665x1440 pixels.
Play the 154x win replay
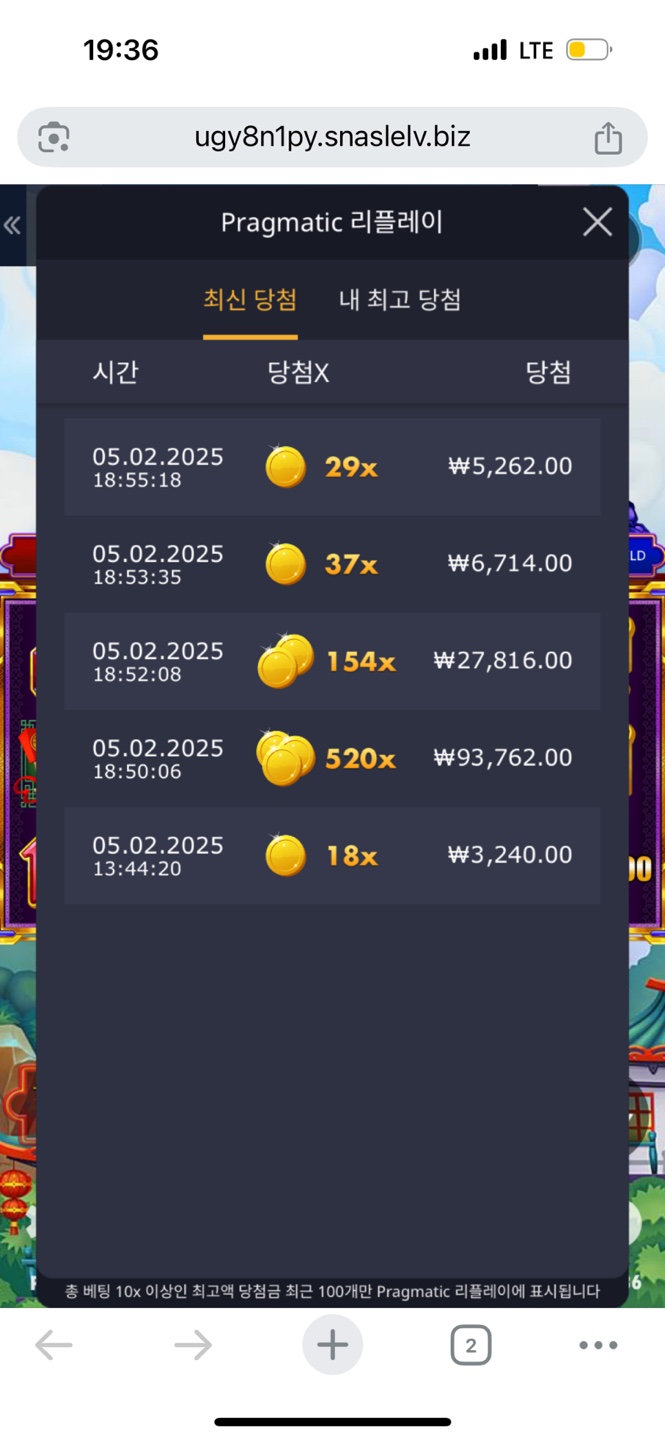point(332,661)
